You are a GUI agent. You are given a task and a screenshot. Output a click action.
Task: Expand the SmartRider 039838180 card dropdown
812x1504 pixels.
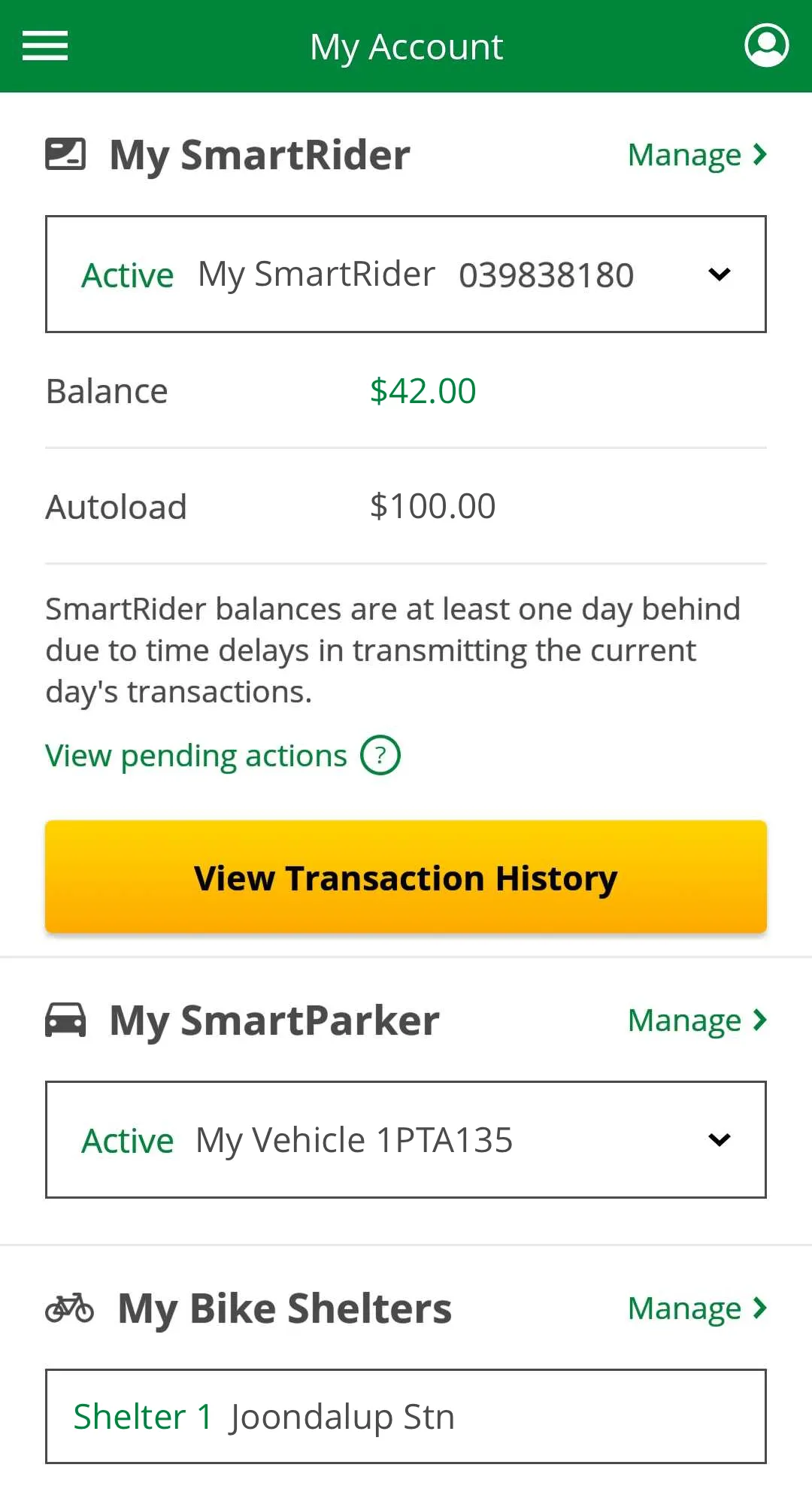pyautogui.click(x=719, y=274)
